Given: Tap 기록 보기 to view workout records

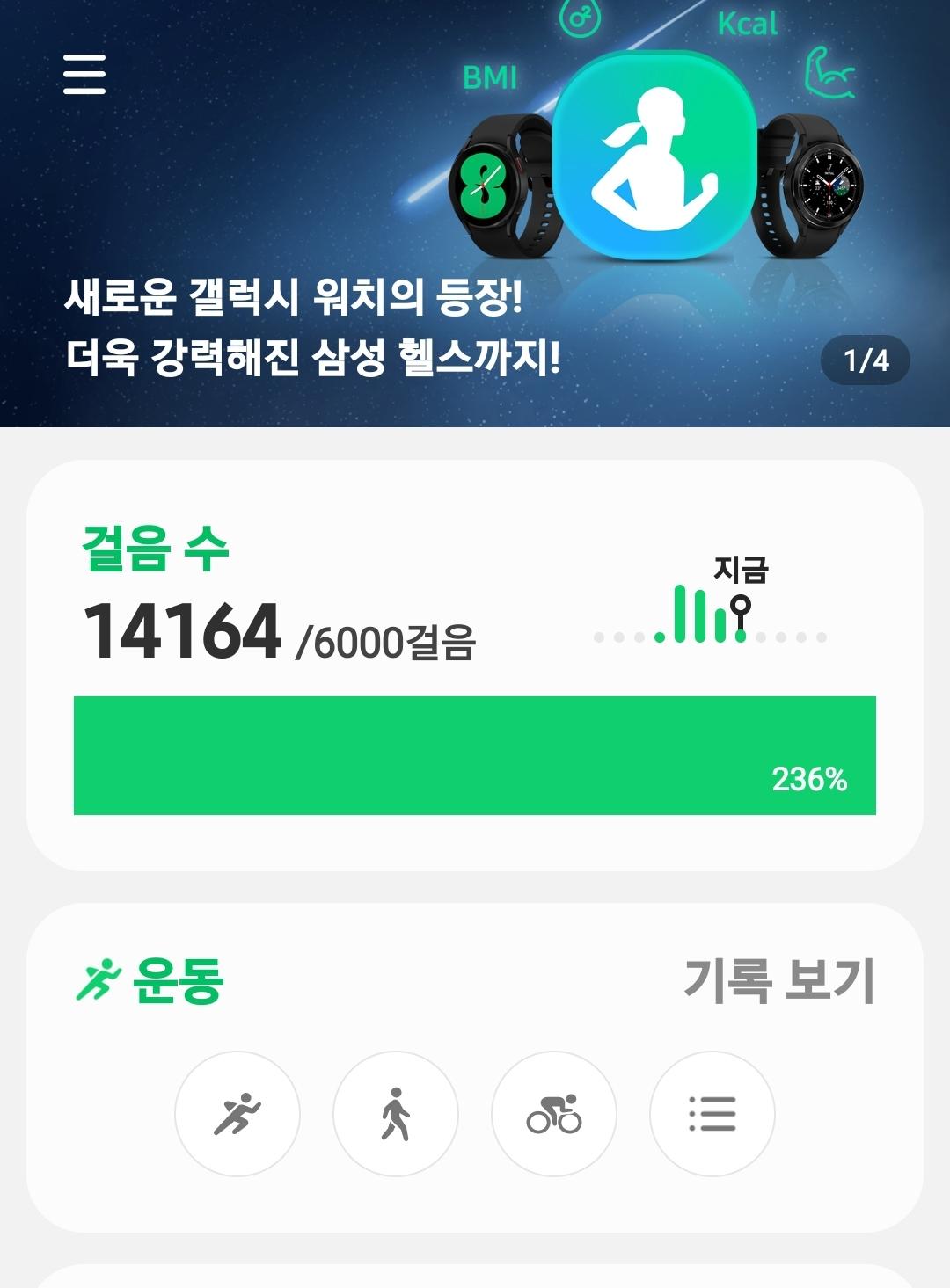Looking at the screenshot, I should point(778,980).
